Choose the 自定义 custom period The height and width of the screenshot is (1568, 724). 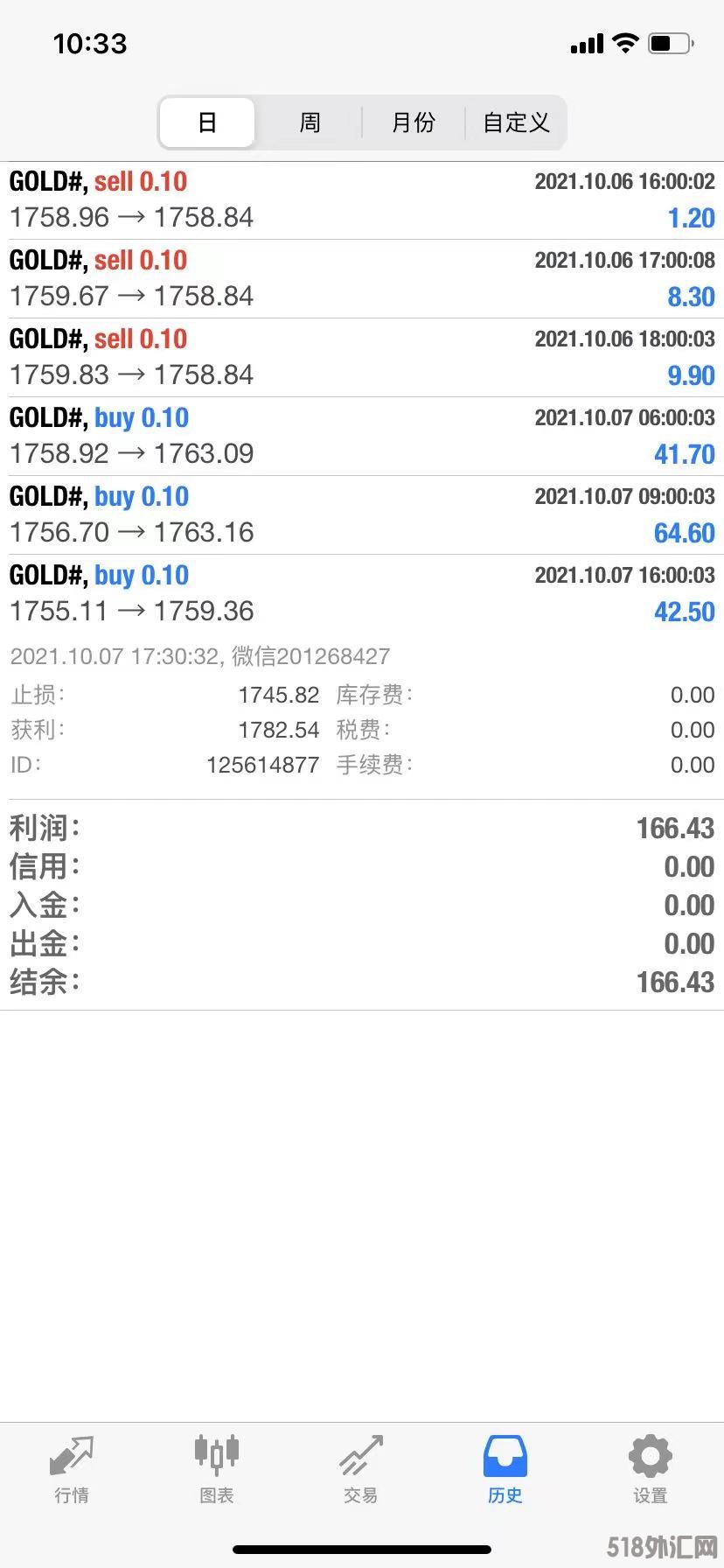(x=516, y=122)
